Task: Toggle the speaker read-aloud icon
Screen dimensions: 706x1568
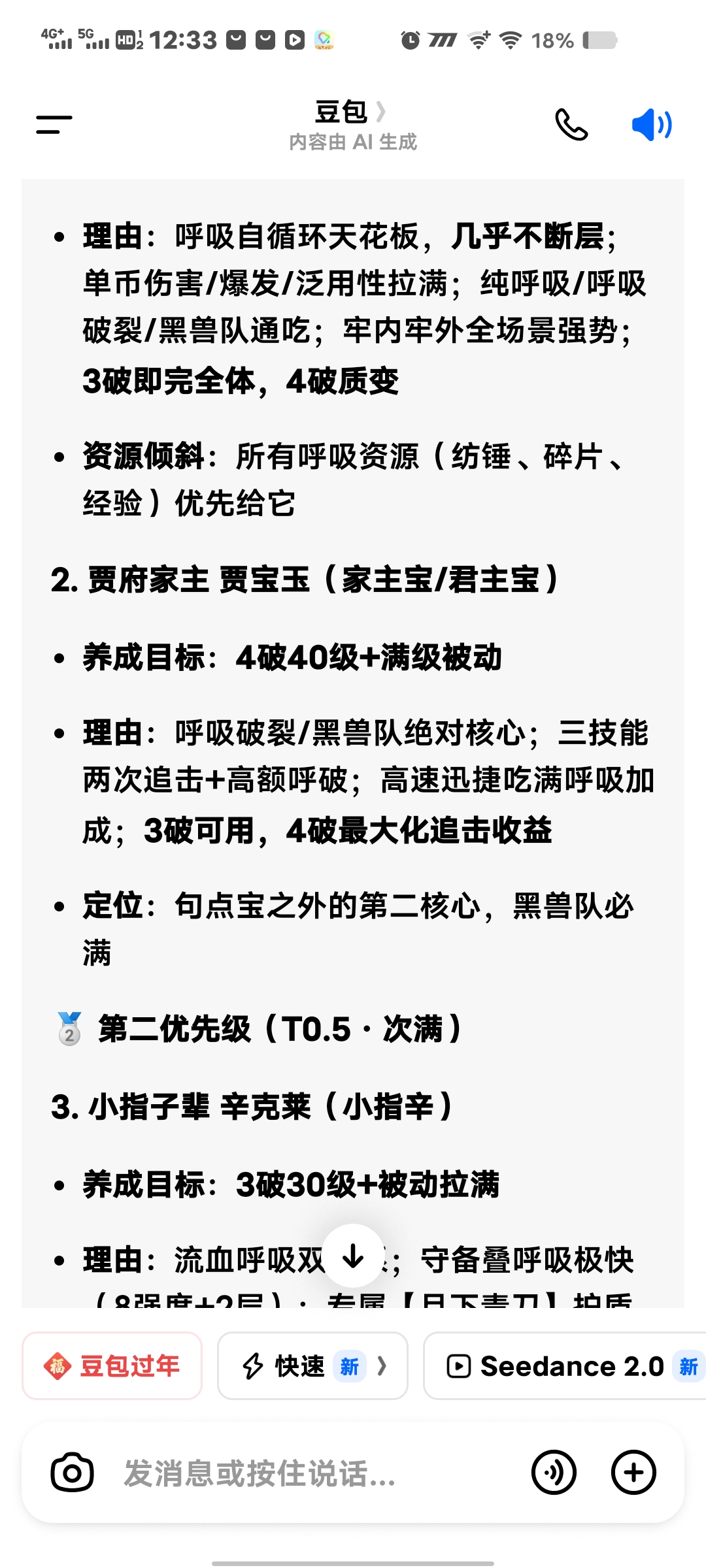Action: pos(651,124)
